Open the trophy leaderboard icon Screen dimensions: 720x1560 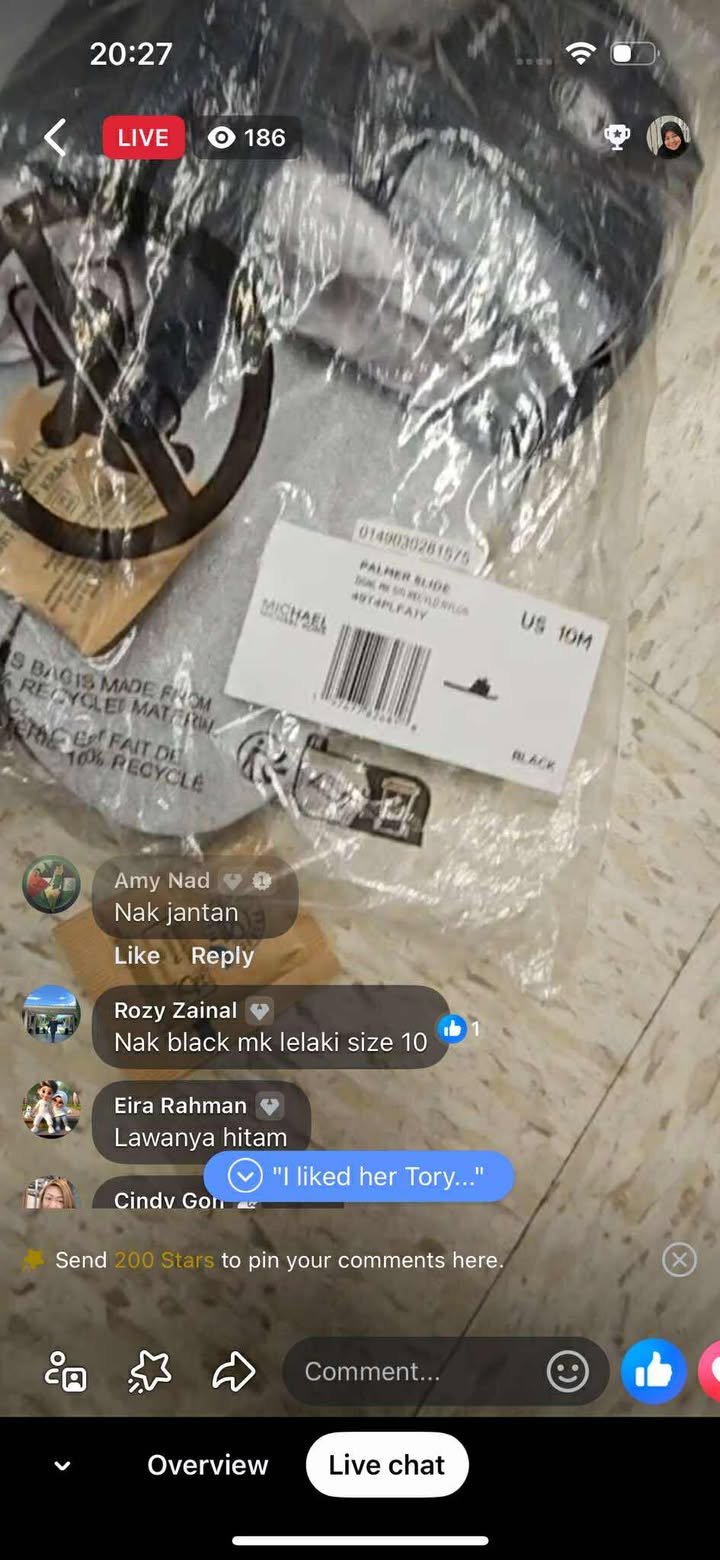617,138
